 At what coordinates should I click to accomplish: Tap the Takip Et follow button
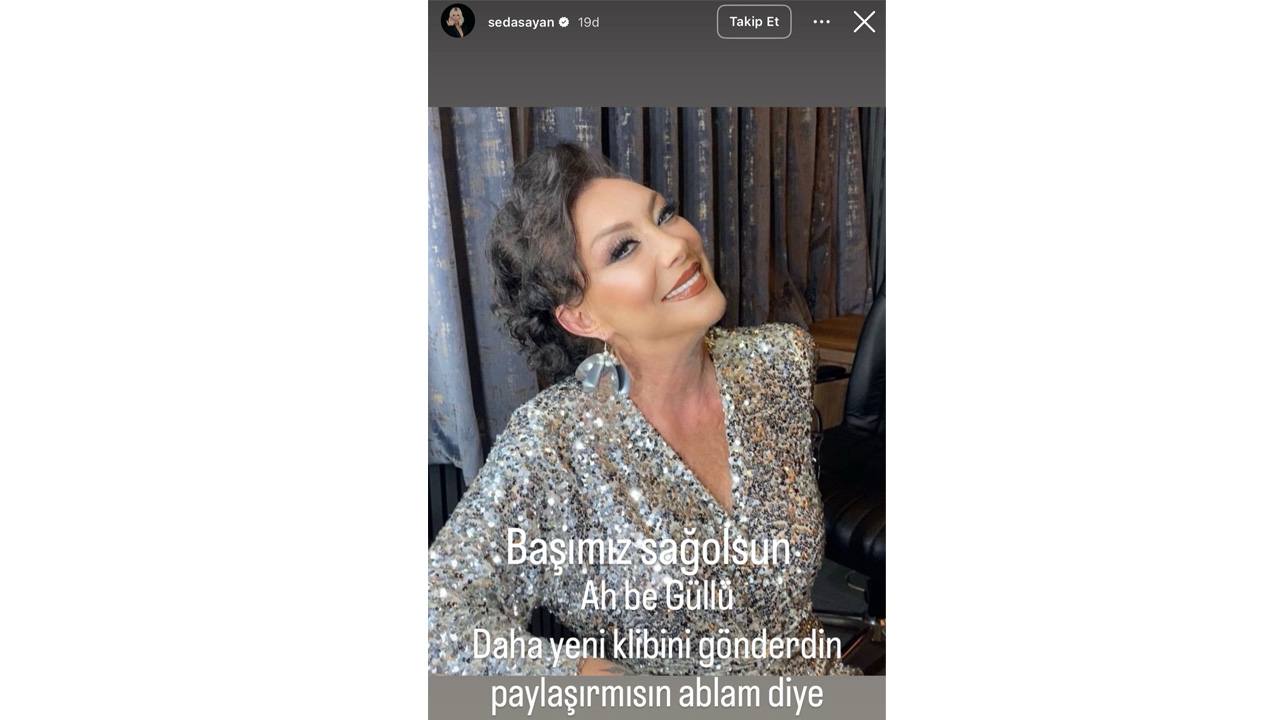click(754, 22)
